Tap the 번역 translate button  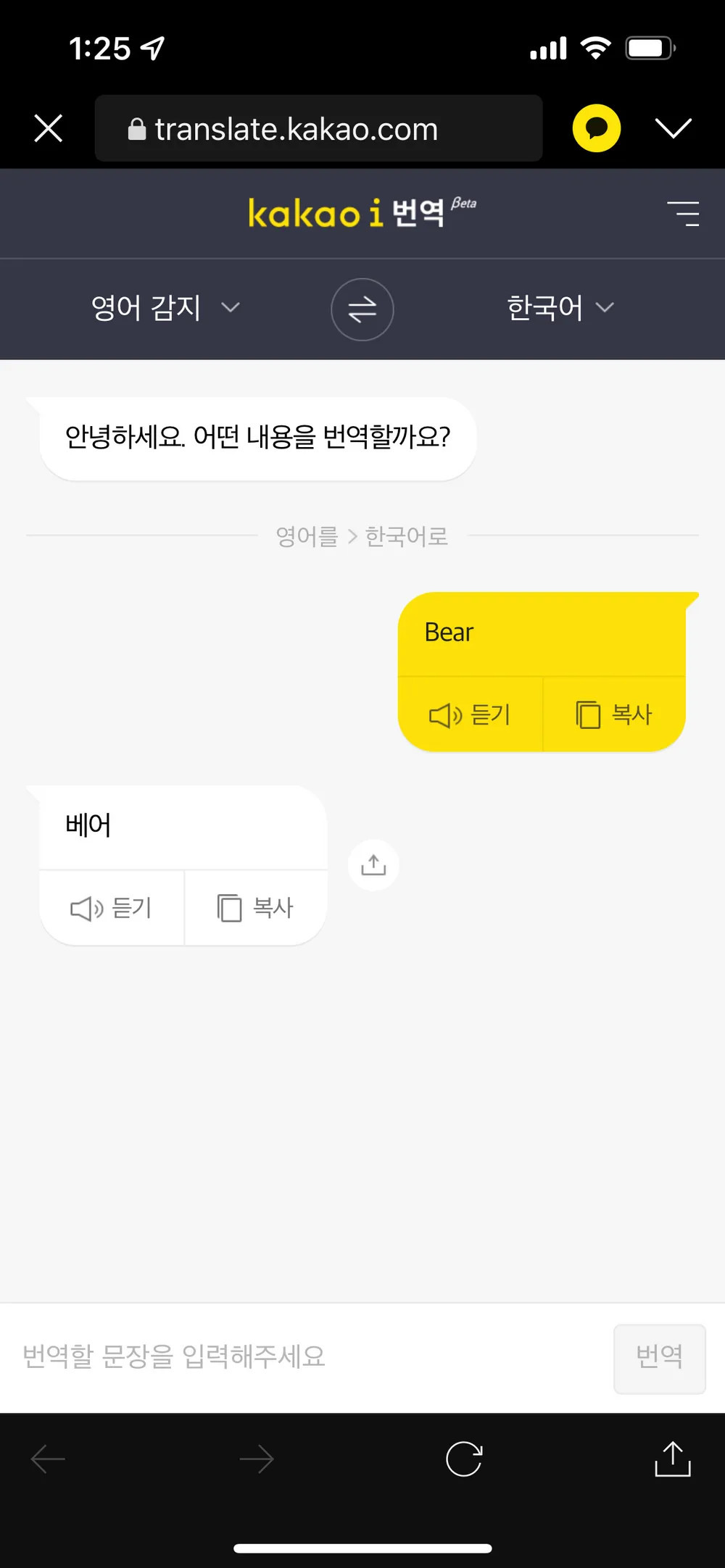pos(659,1357)
